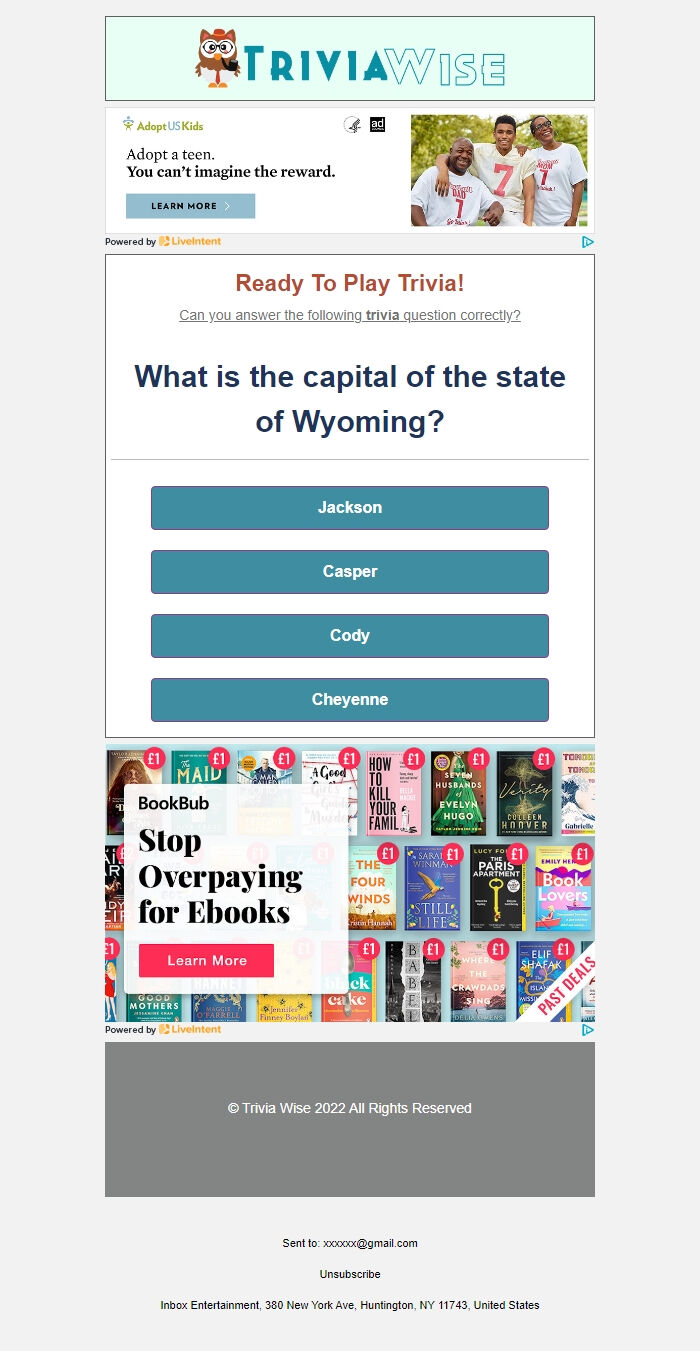Tap Learn More on the BookBub ad
The width and height of the screenshot is (700, 1351).
coord(206,960)
